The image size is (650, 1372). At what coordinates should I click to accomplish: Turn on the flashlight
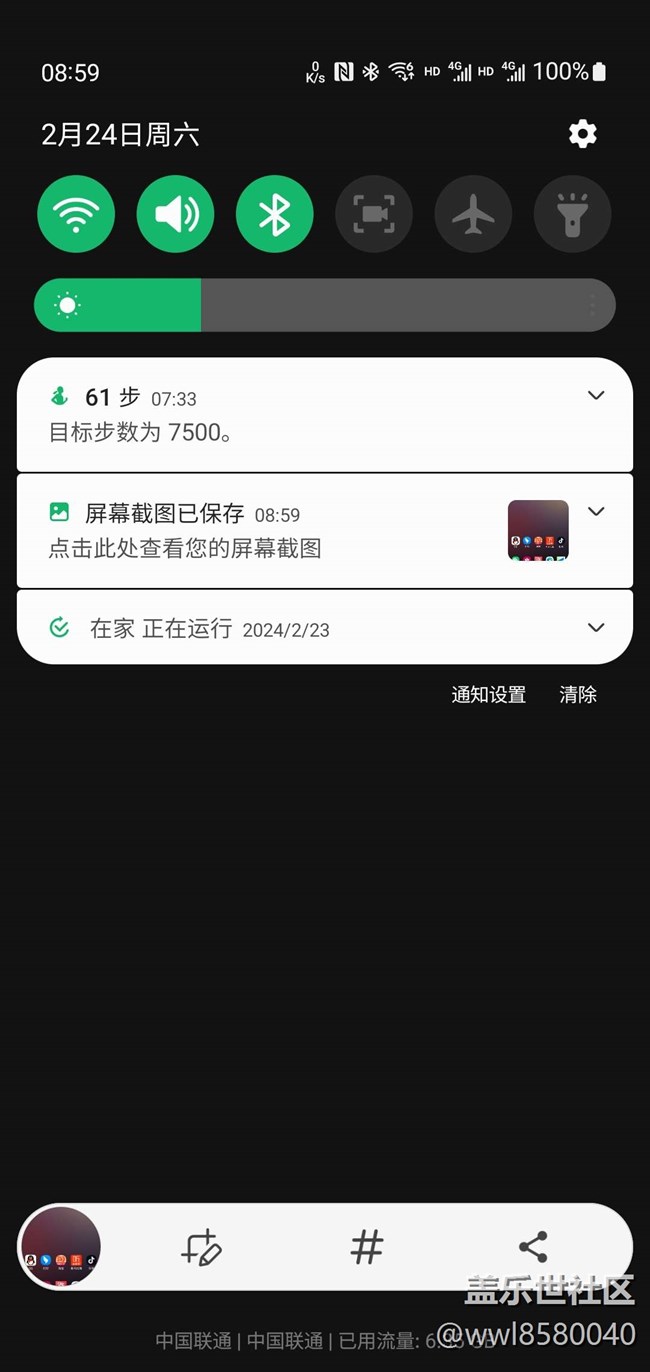coord(572,214)
